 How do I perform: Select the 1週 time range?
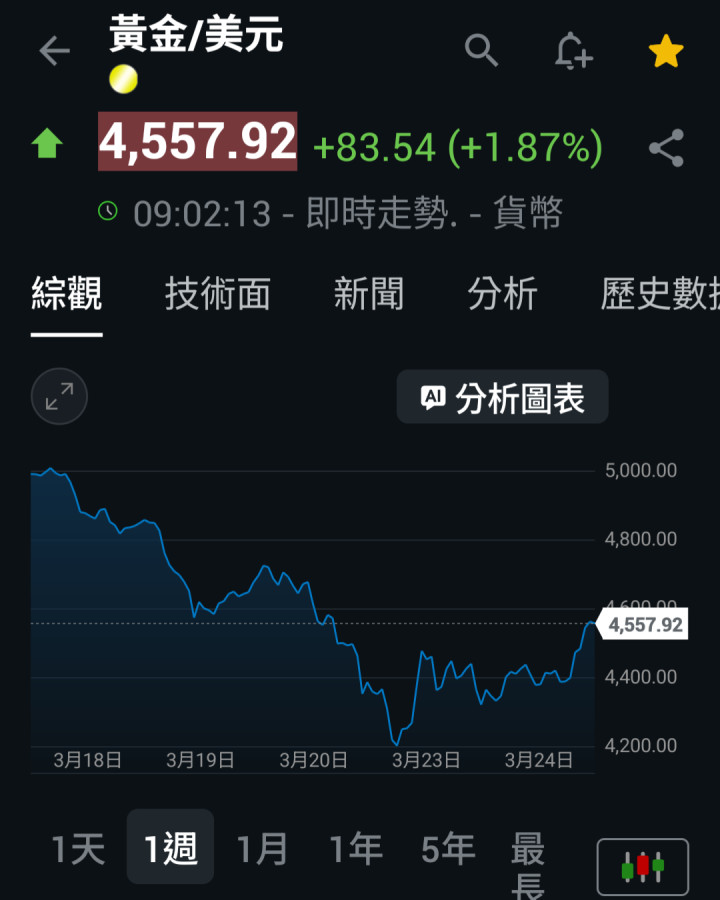point(170,849)
